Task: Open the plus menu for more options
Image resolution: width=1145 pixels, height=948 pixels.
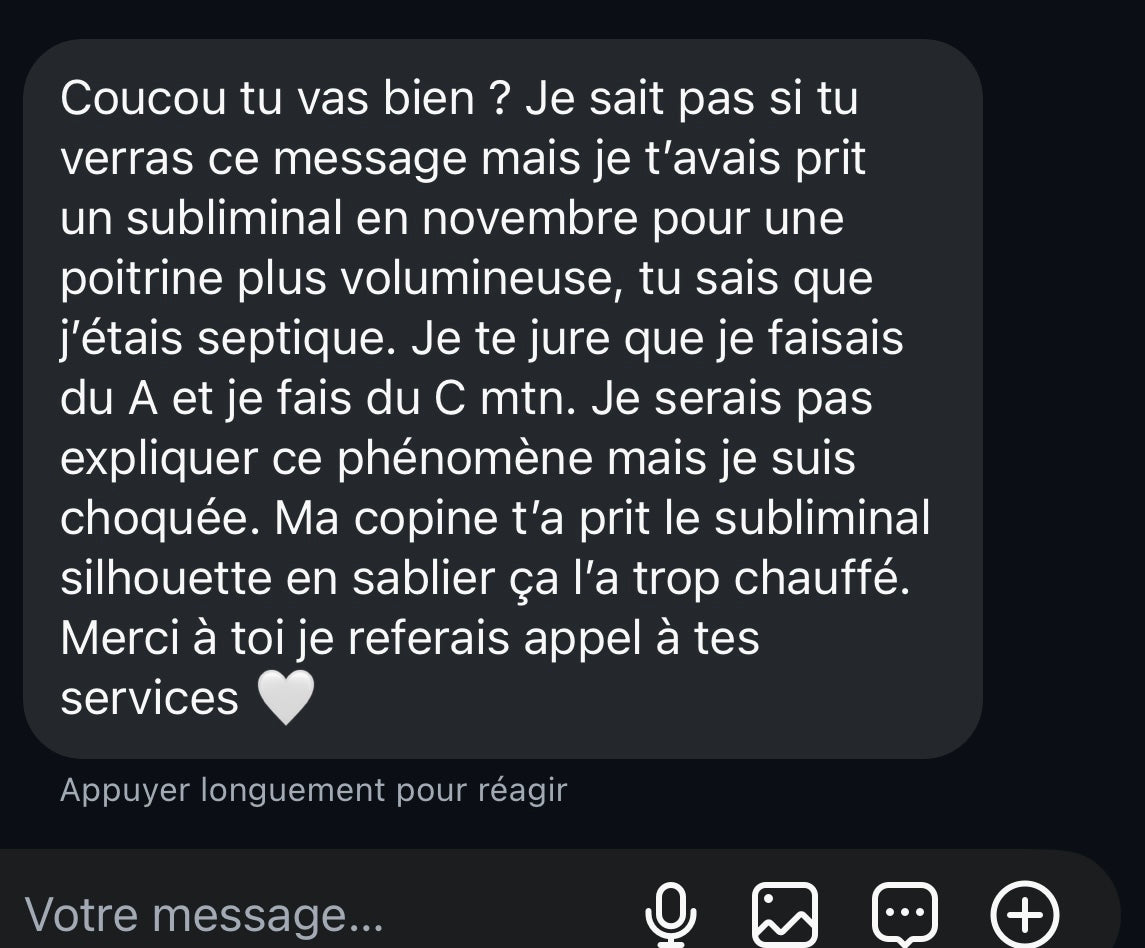Action: (x=1024, y=914)
